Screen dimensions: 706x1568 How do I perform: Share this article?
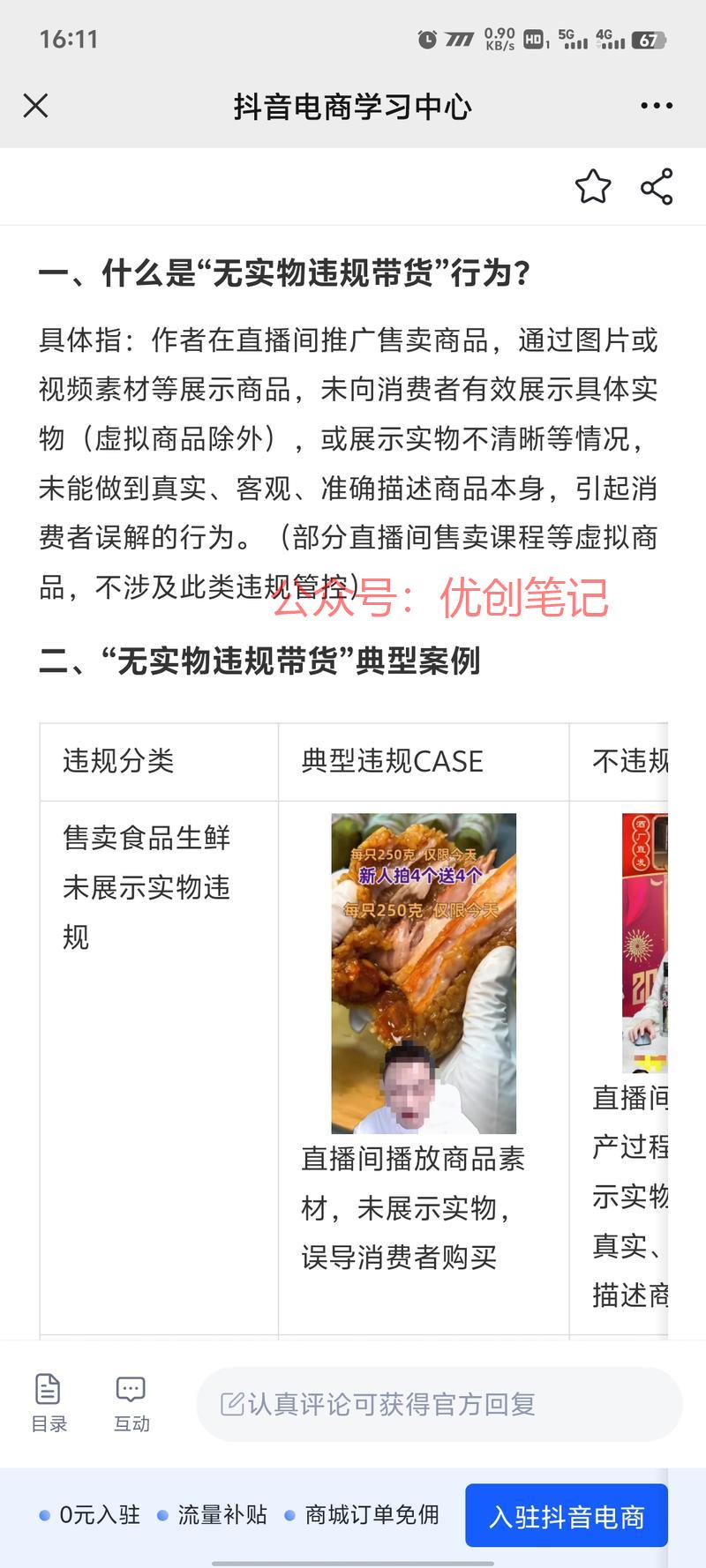pos(657,187)
